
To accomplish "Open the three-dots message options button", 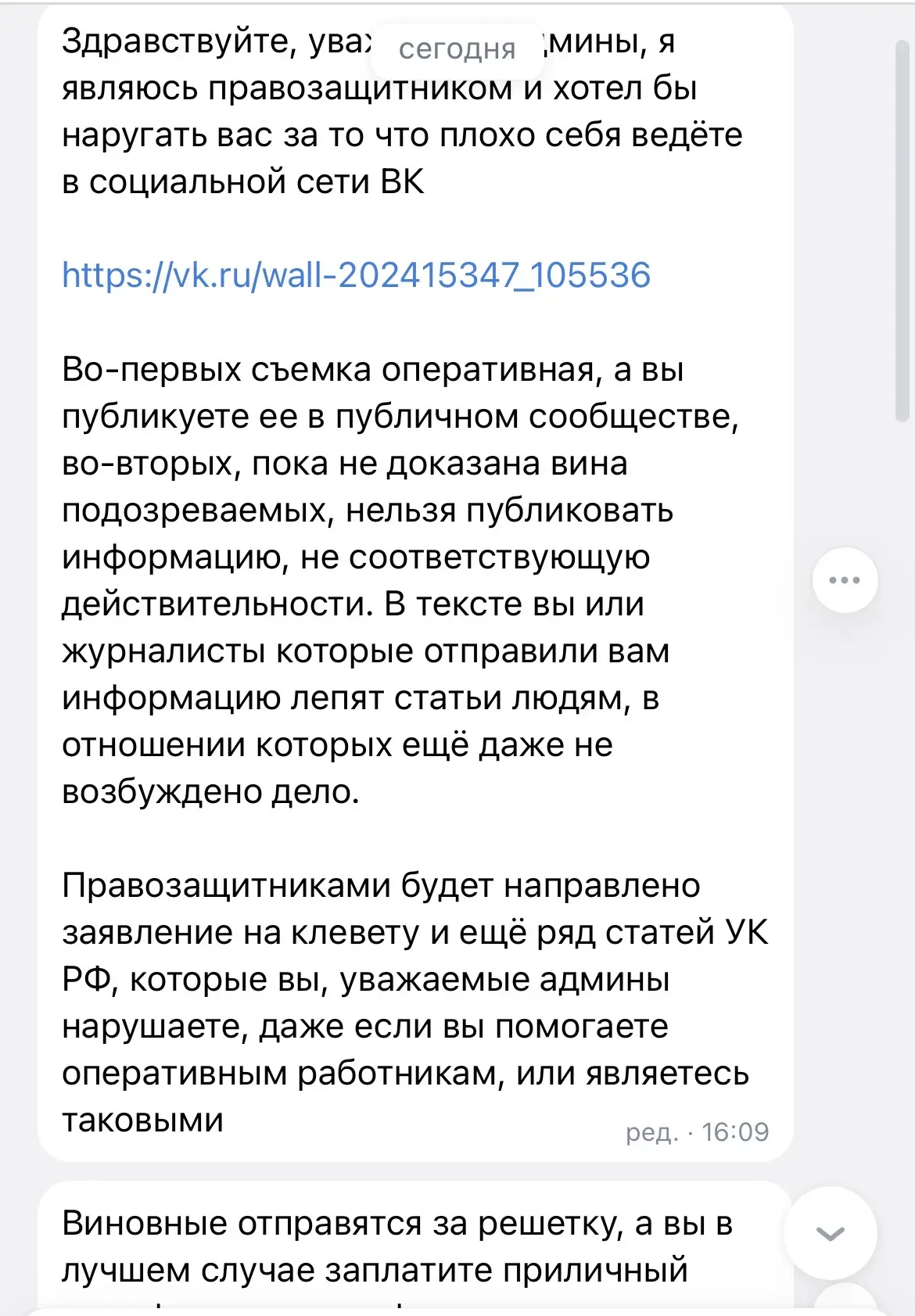I will [x=845, y=580].
